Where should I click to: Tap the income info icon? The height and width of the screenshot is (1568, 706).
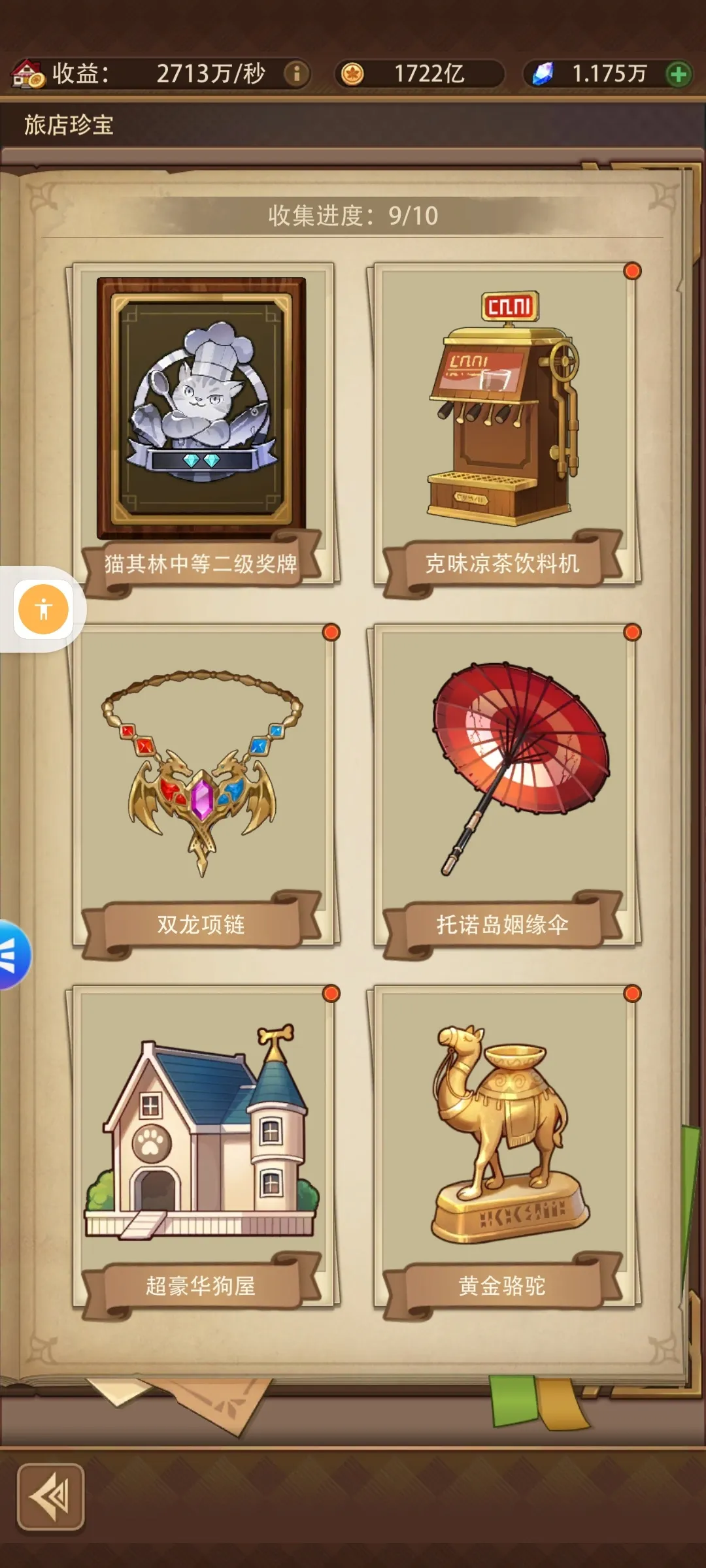(x=296, y=74)
